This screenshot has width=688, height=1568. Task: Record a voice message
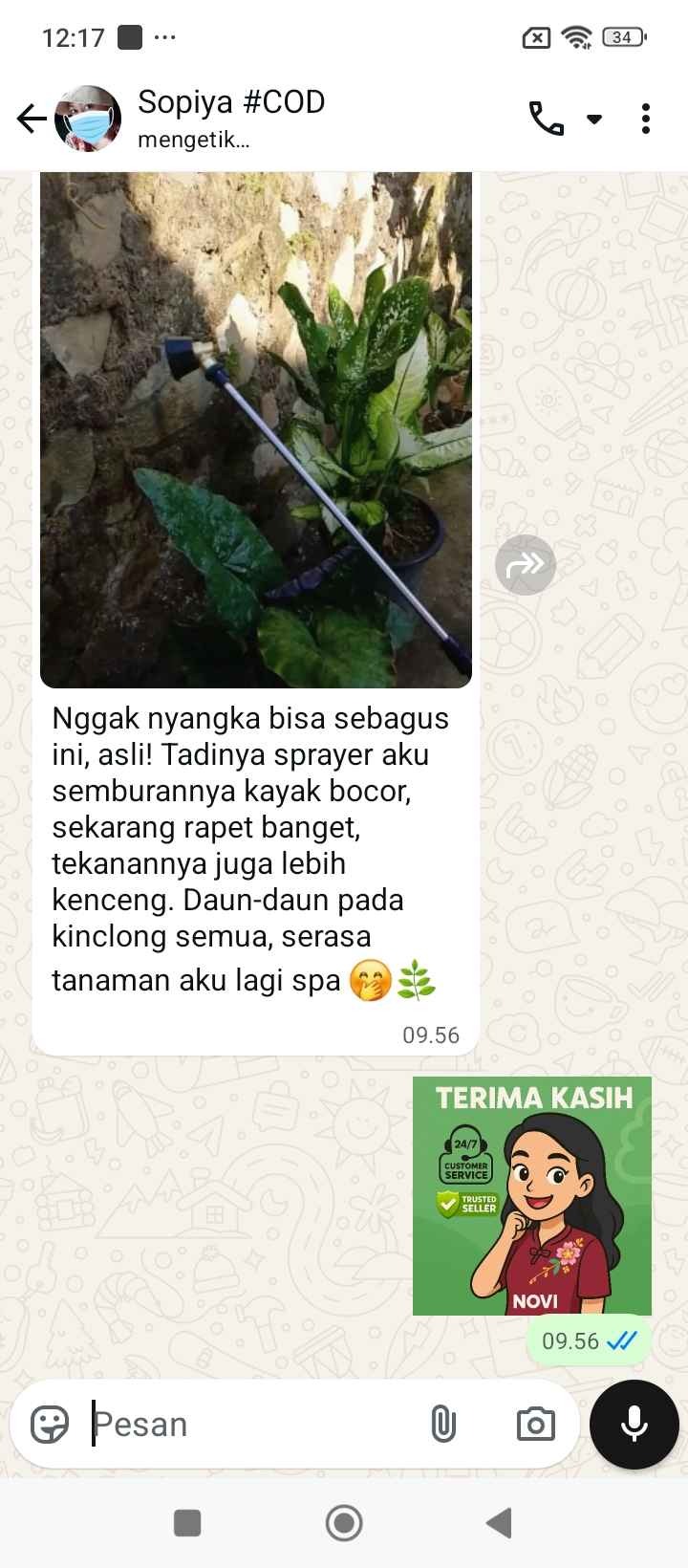(634, 1425)
